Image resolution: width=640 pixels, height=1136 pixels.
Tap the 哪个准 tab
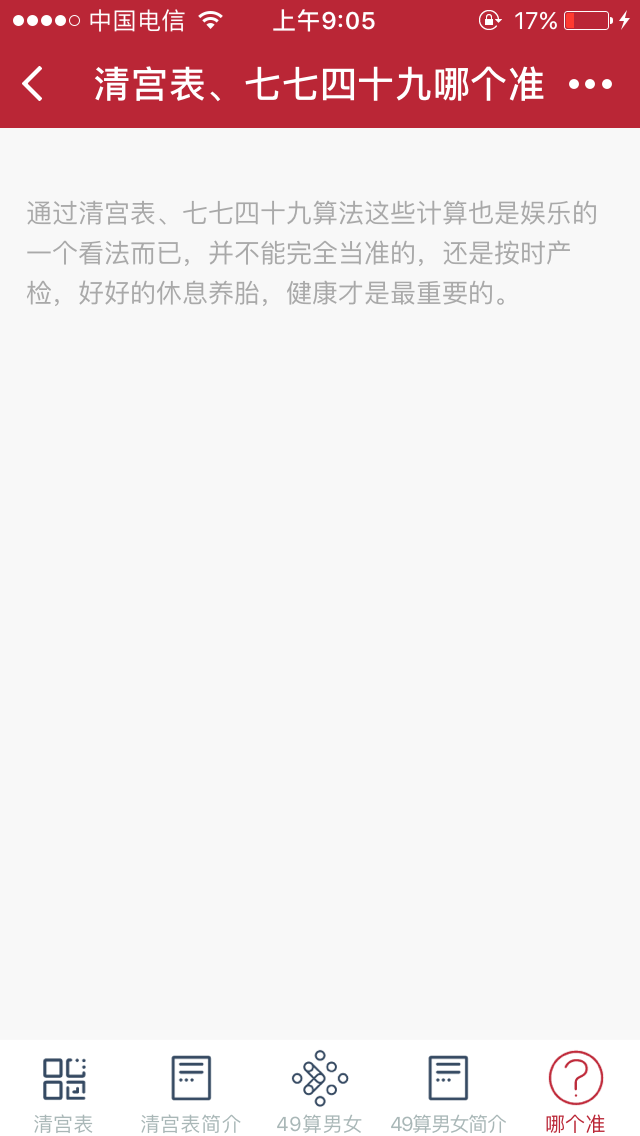click(575, 1089)
